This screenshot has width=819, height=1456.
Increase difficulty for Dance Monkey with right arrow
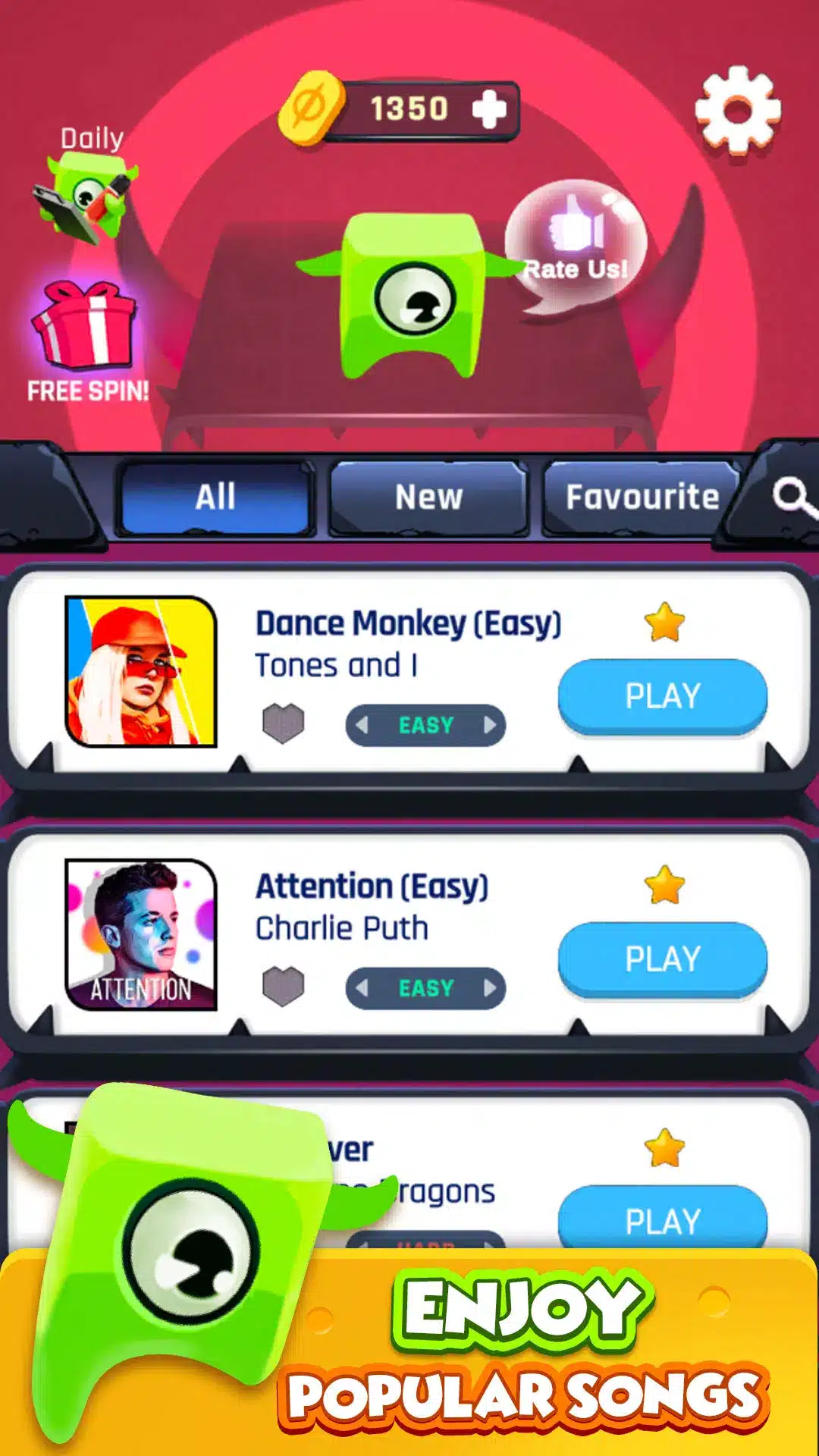coord(491,726)
